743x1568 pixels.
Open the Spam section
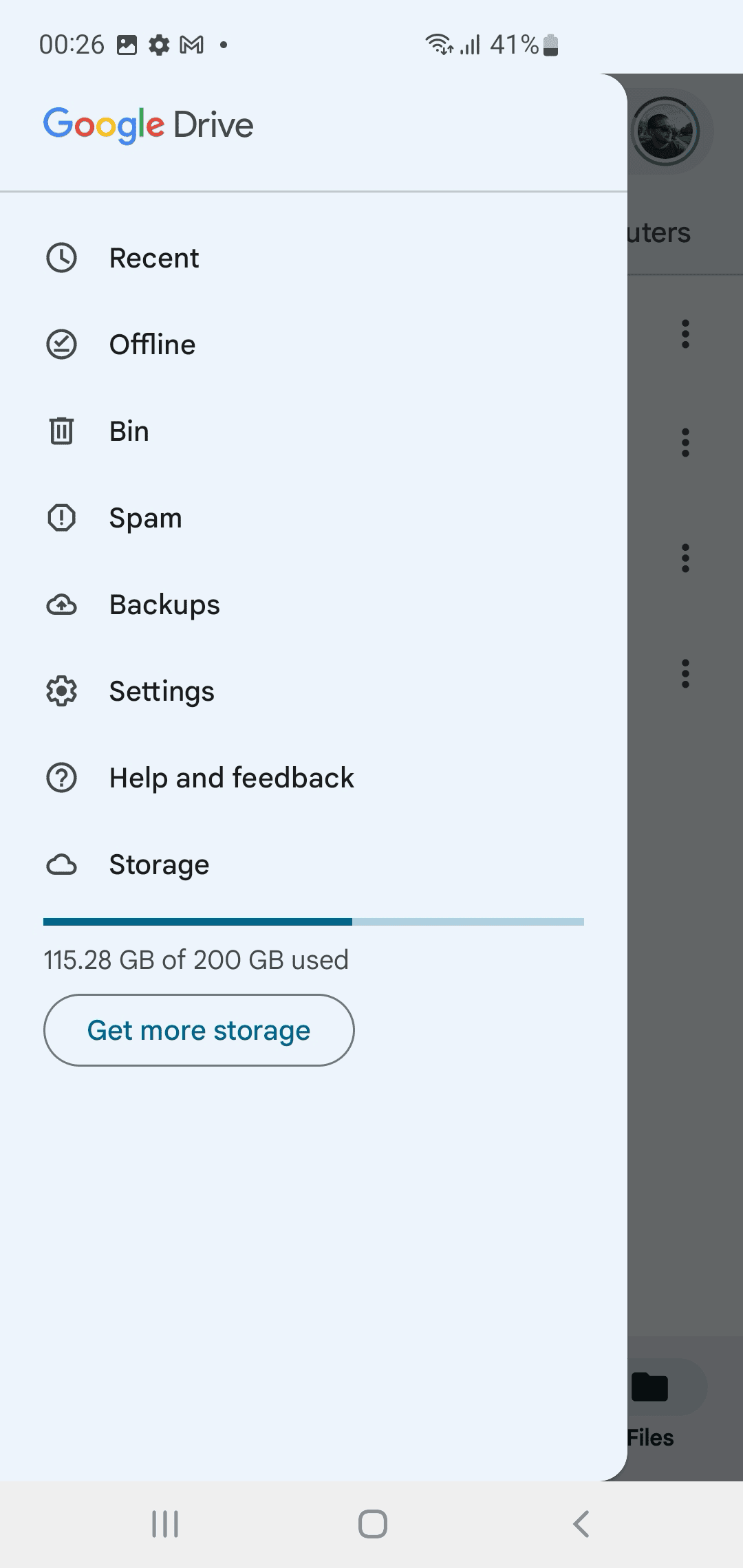click(x=313, y=518)
